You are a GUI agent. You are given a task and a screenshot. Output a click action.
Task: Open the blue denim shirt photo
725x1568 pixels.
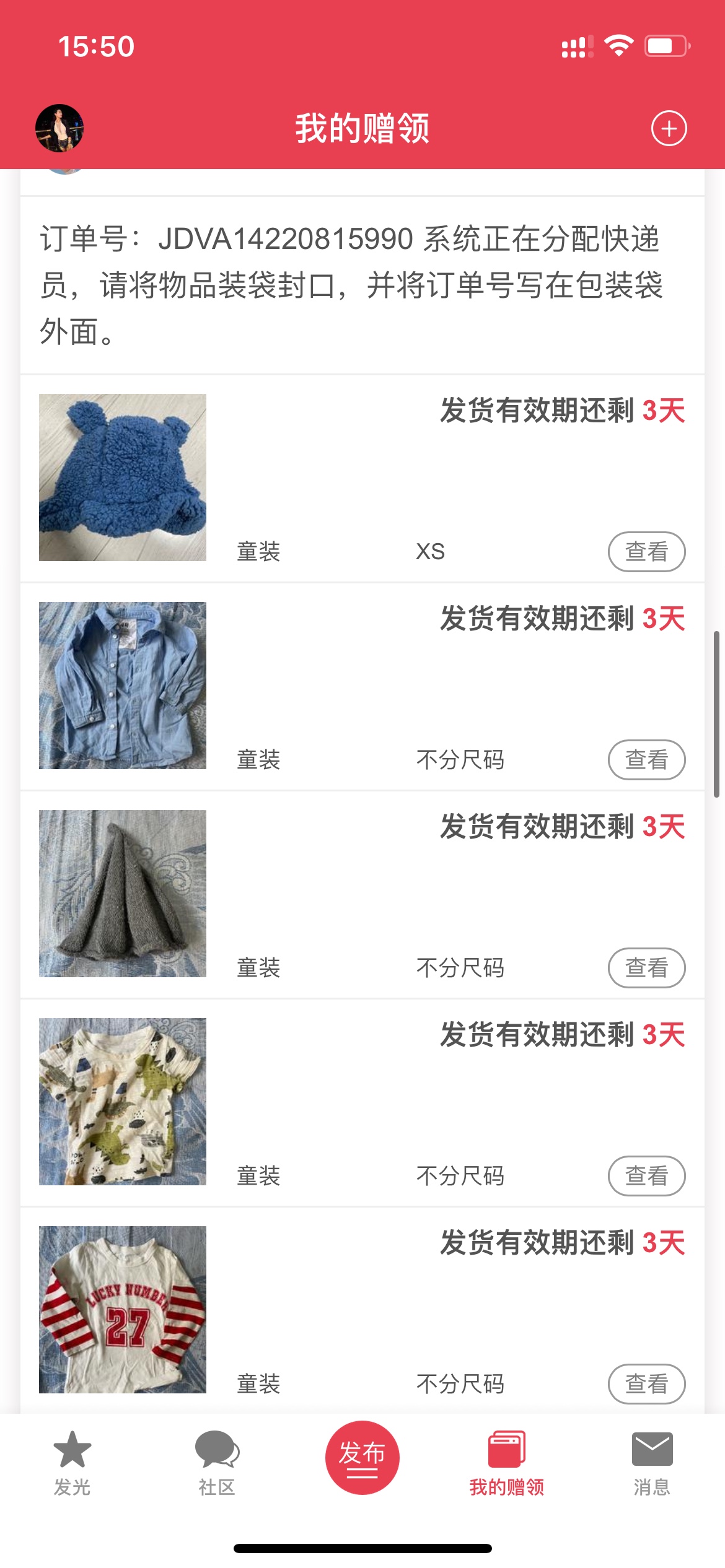[x=123, y=686]
